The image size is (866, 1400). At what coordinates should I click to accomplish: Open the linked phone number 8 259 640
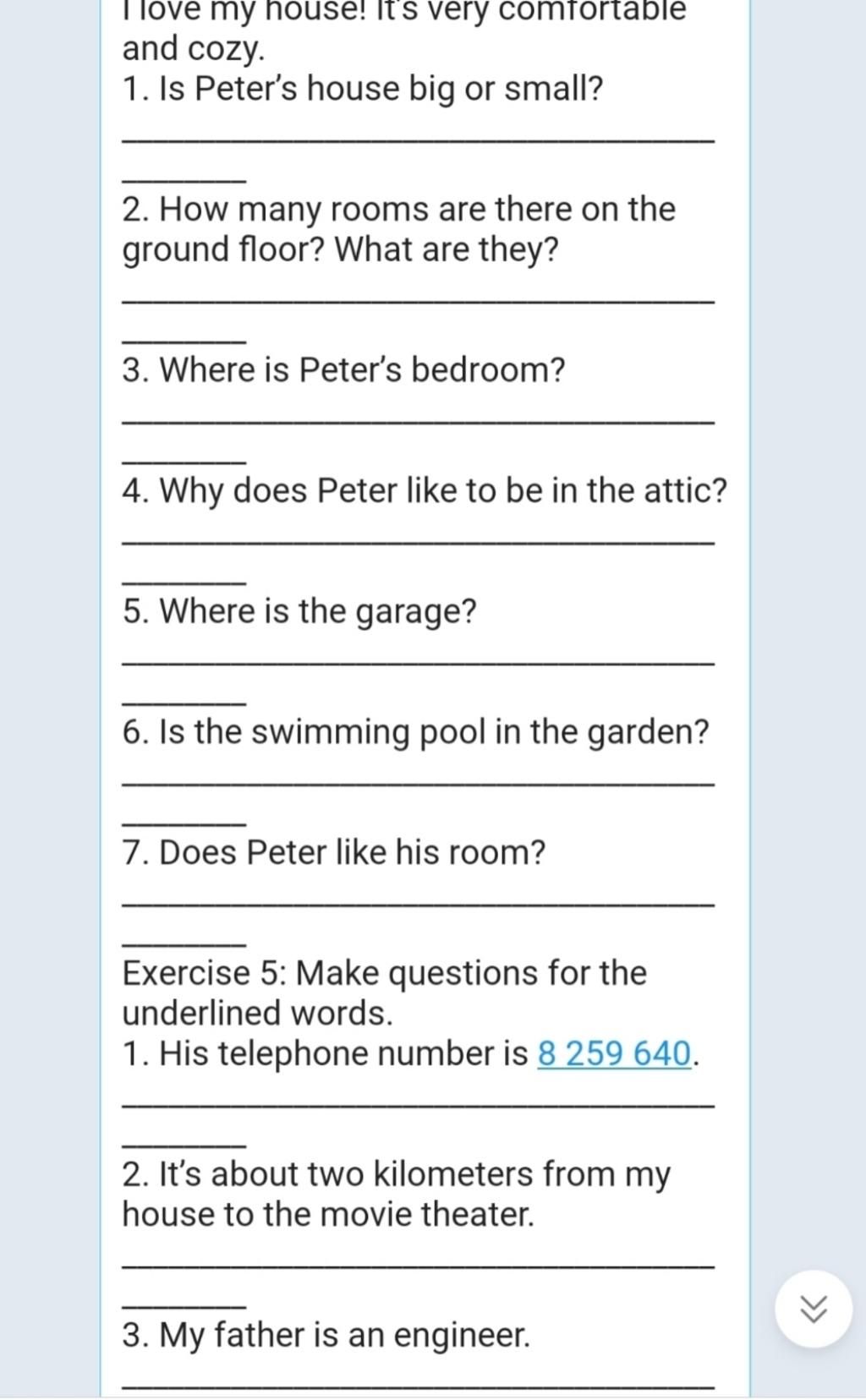click(614, 1054)
